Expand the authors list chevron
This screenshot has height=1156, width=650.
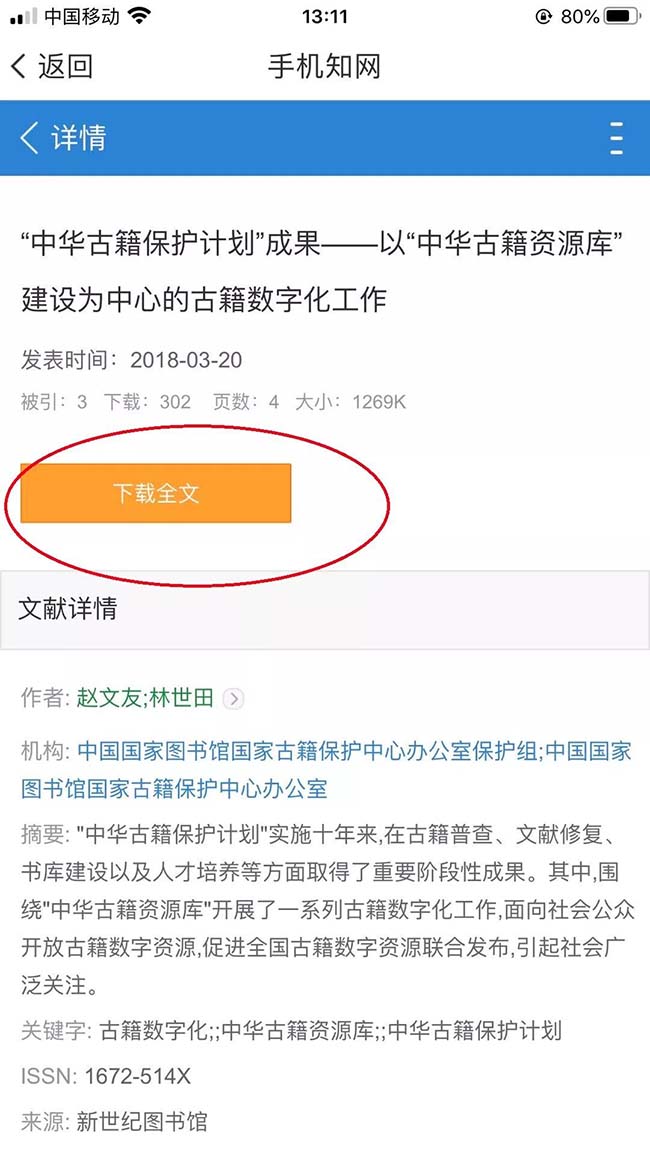234,699
